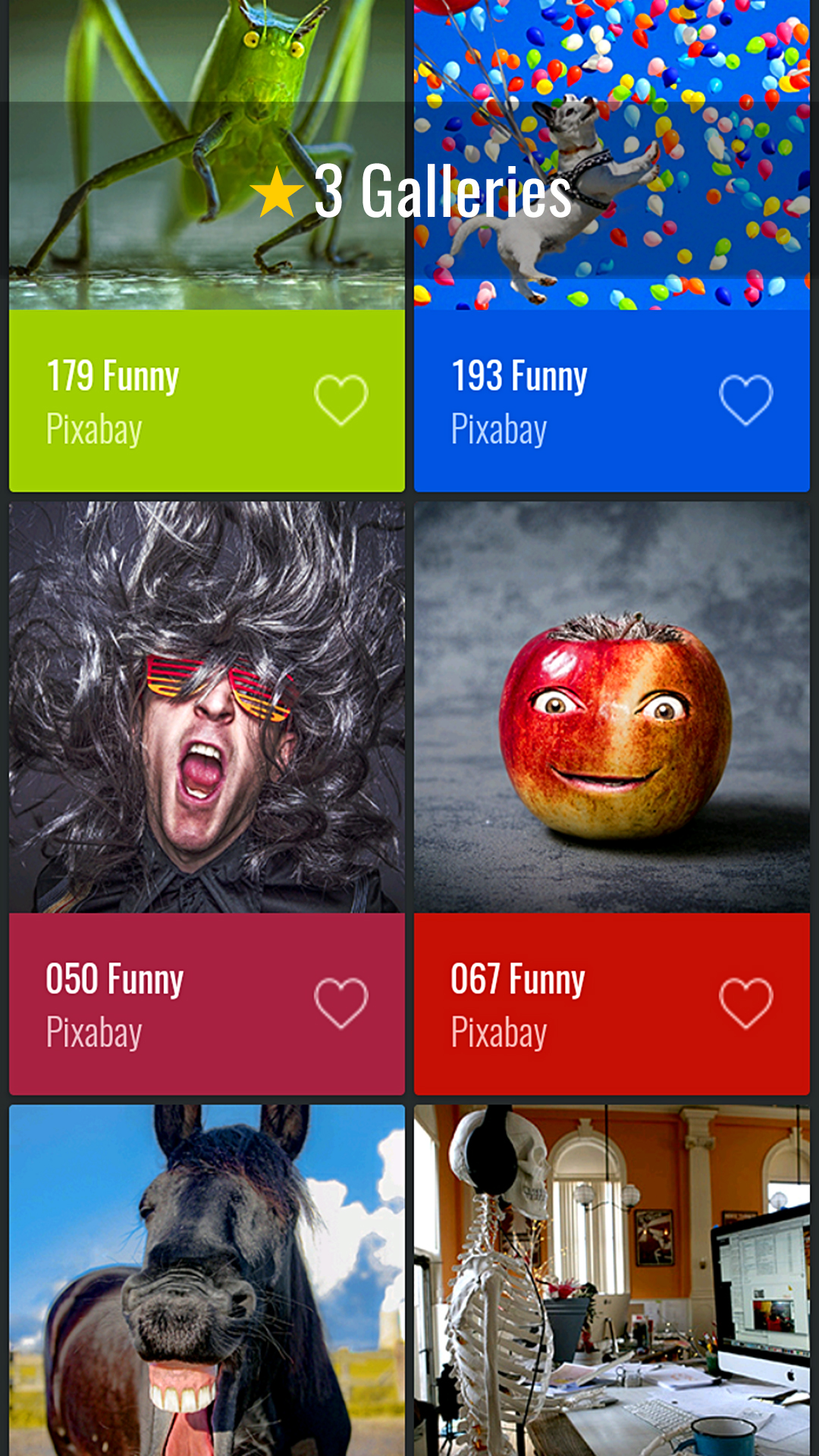Click the Pixabay label under 193 Funny
This screenshot has width=819, height=1456.
[x=500, y=427]
